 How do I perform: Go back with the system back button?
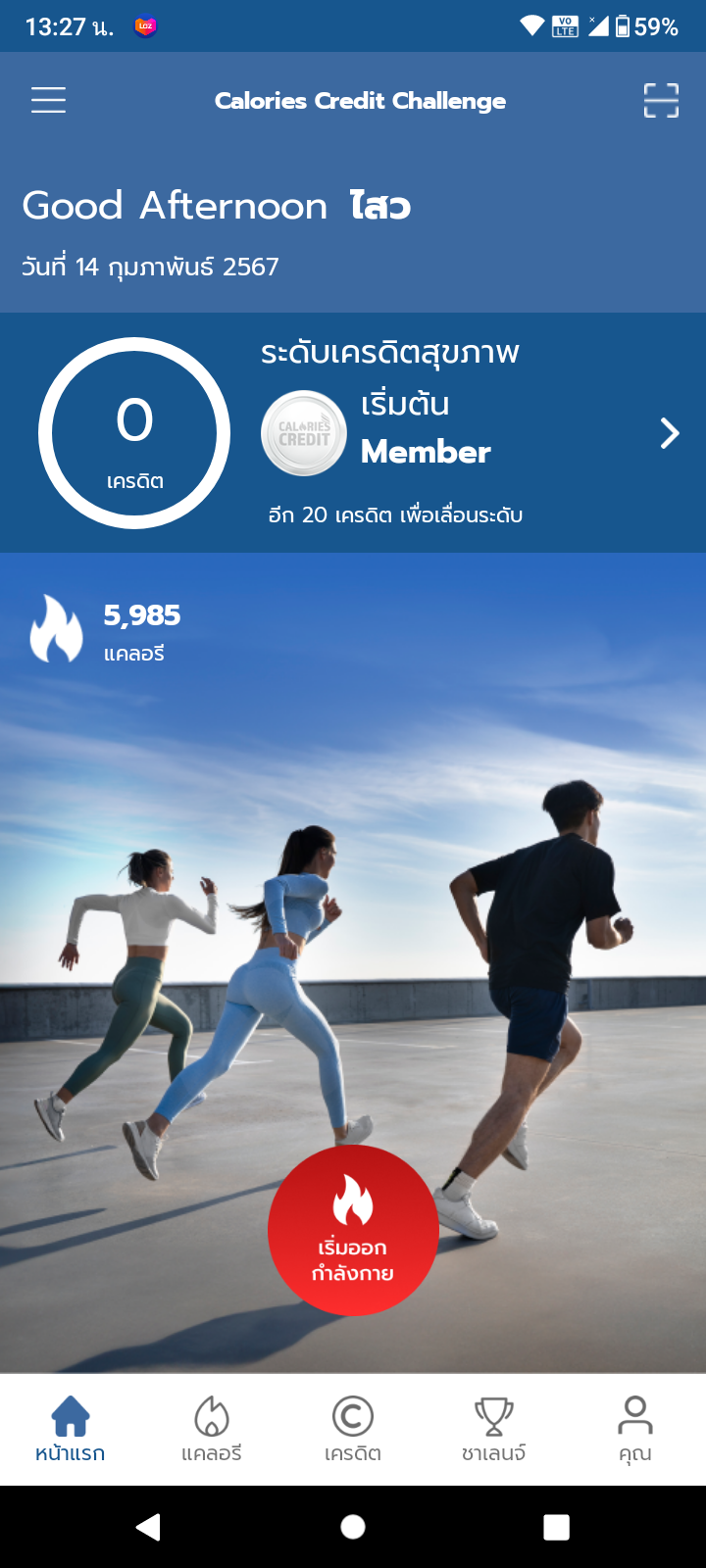point(148,1527)
